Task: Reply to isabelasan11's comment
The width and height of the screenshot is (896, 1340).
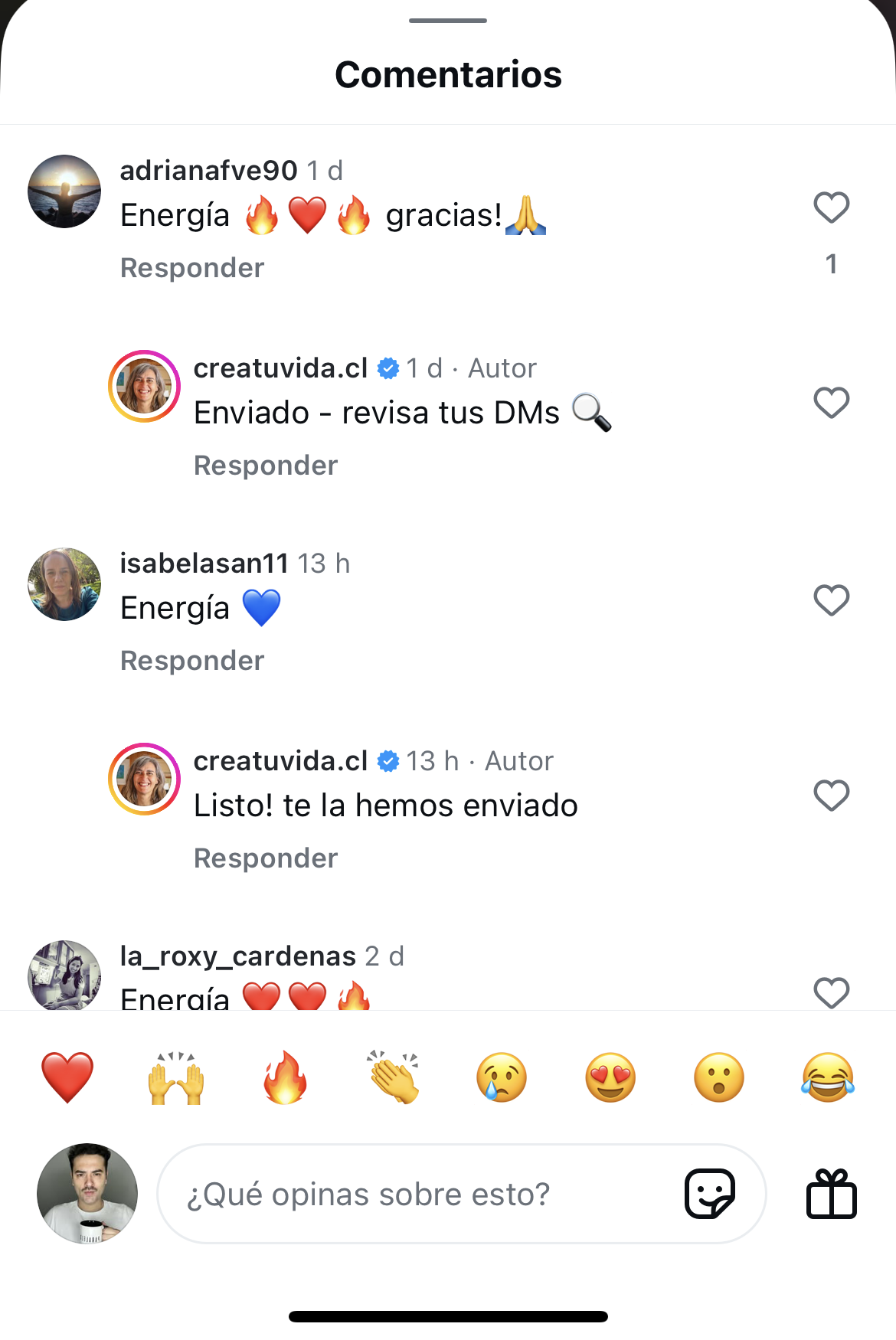Action: tap(192, 661)
